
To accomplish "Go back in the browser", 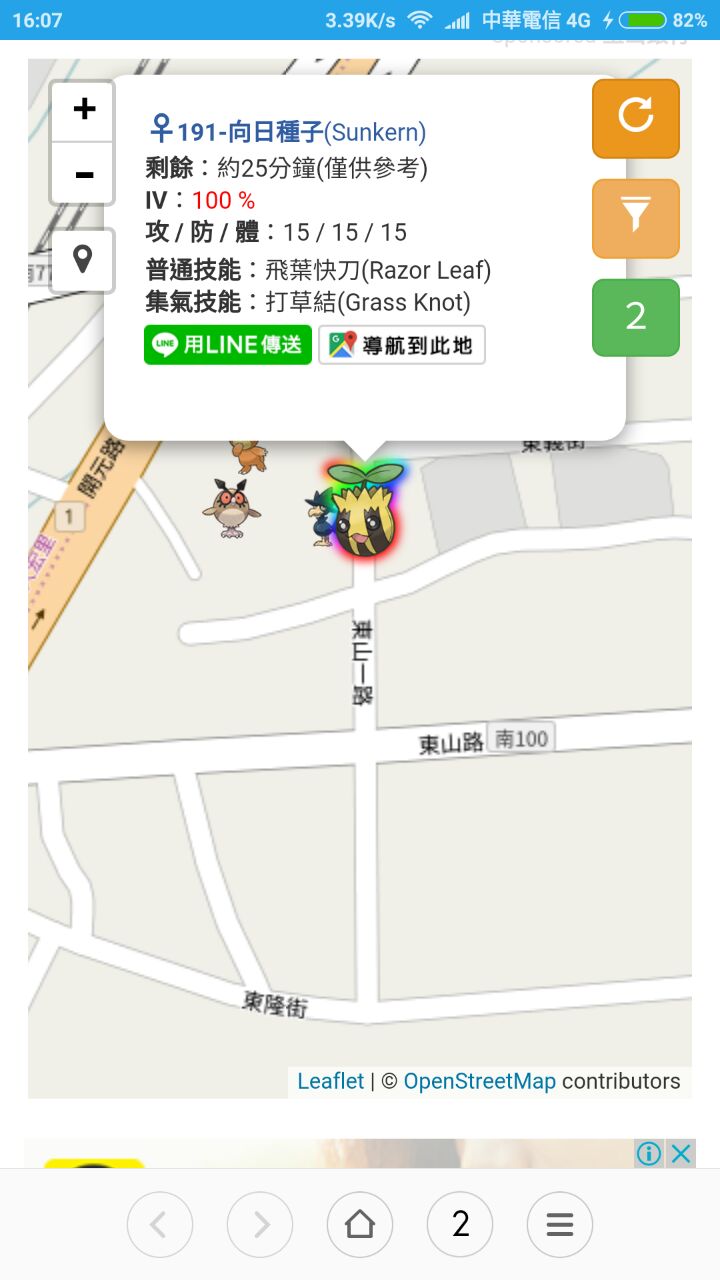I will [160, 1224].
